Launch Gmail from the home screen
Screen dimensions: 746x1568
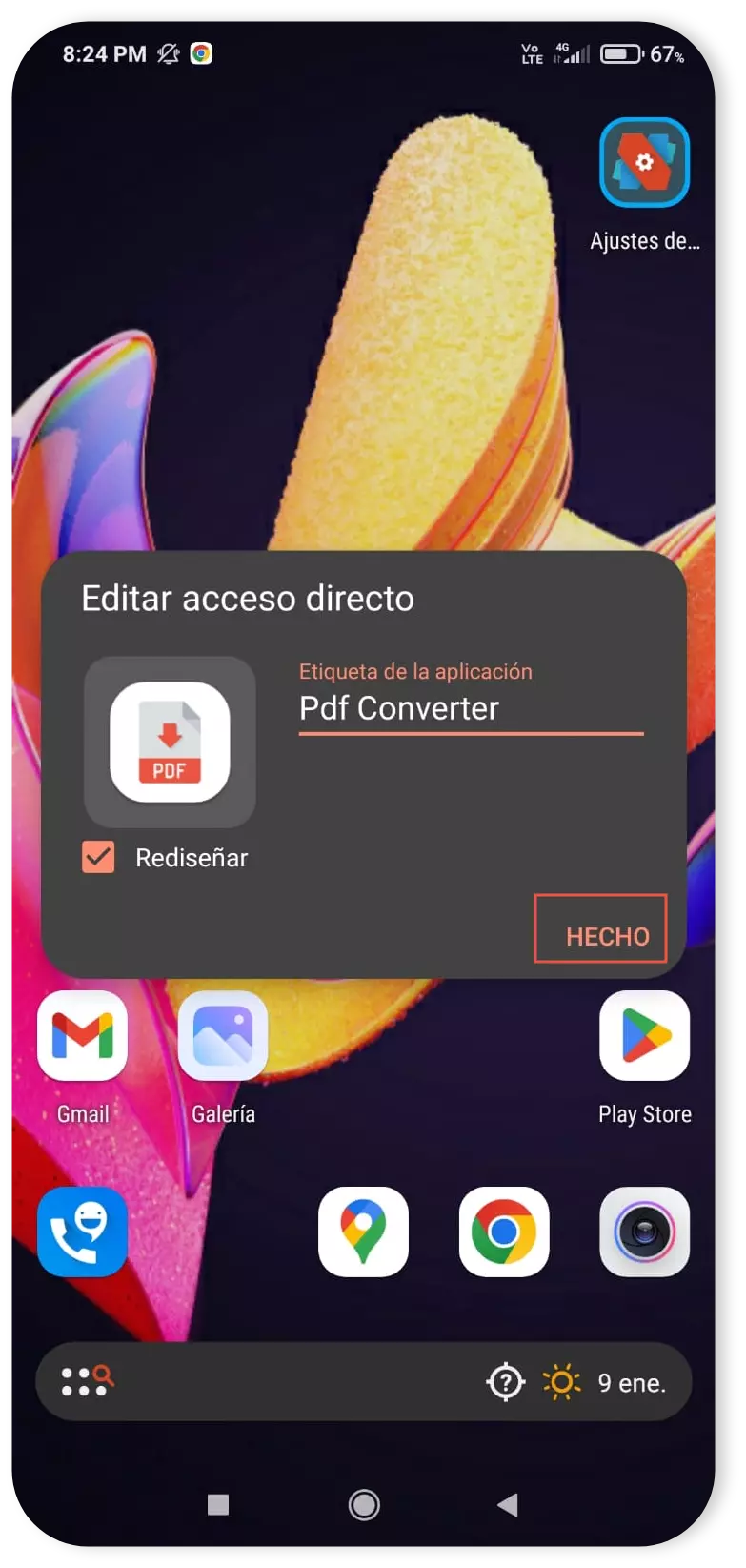83,1036
